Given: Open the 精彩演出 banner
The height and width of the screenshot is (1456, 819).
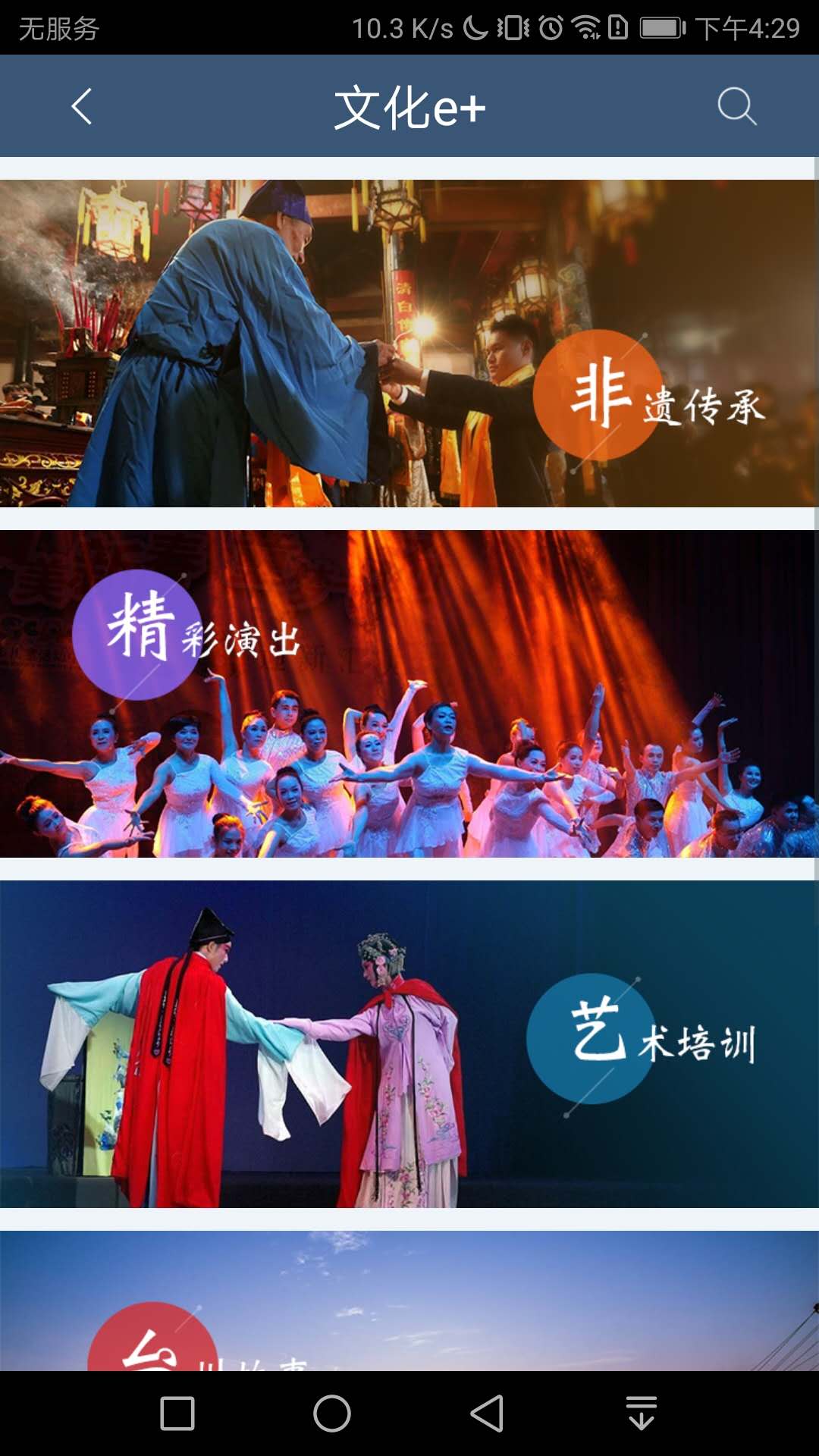Looking at the screenshot, I should click(409, 693).
